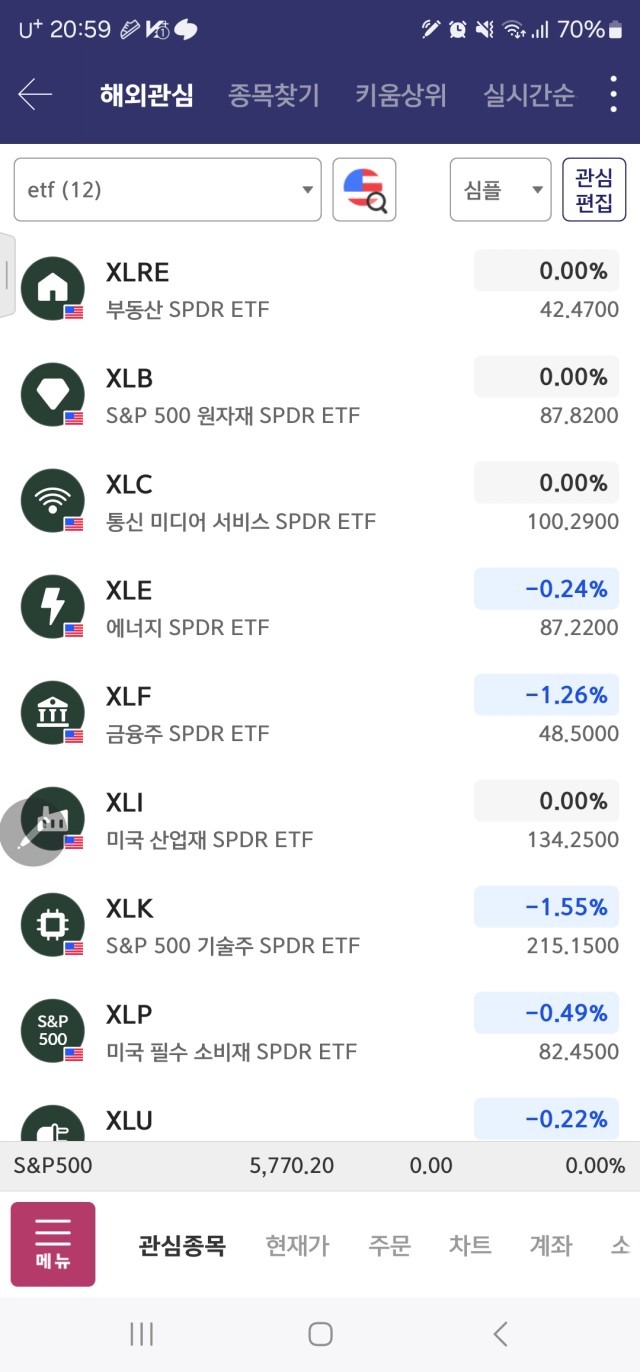The height and width of the screenshot is (1372, 640).
Task: Tap the US flag stock search icon
Action: click(364, 189)
